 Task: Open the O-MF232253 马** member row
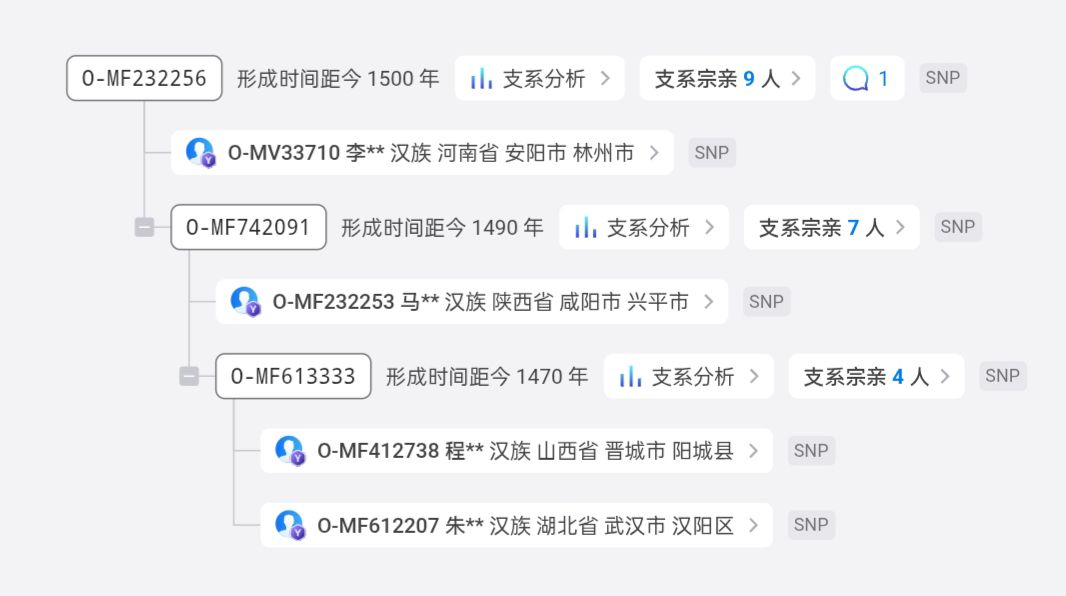coord(472,302)
